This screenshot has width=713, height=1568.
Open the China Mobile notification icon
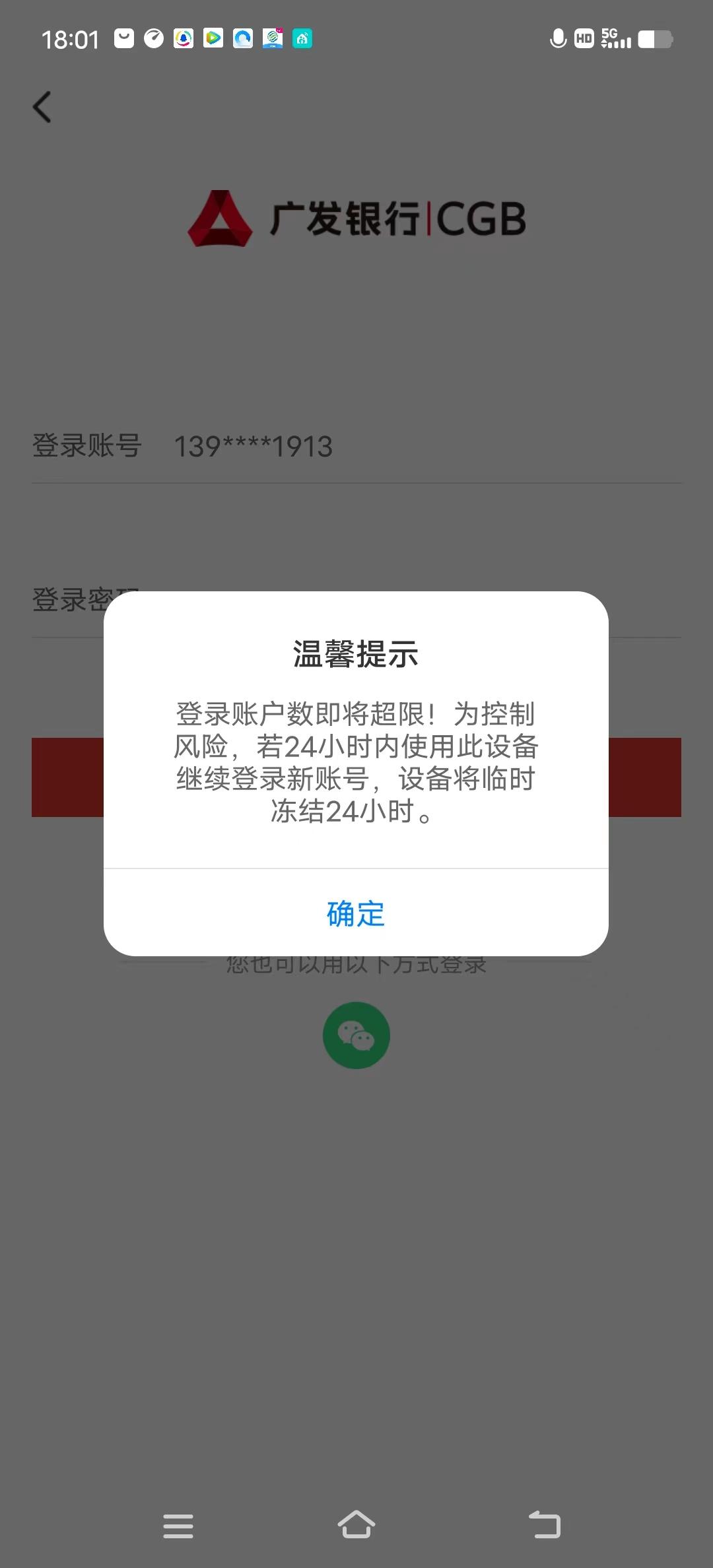click(x=273, y=40)
